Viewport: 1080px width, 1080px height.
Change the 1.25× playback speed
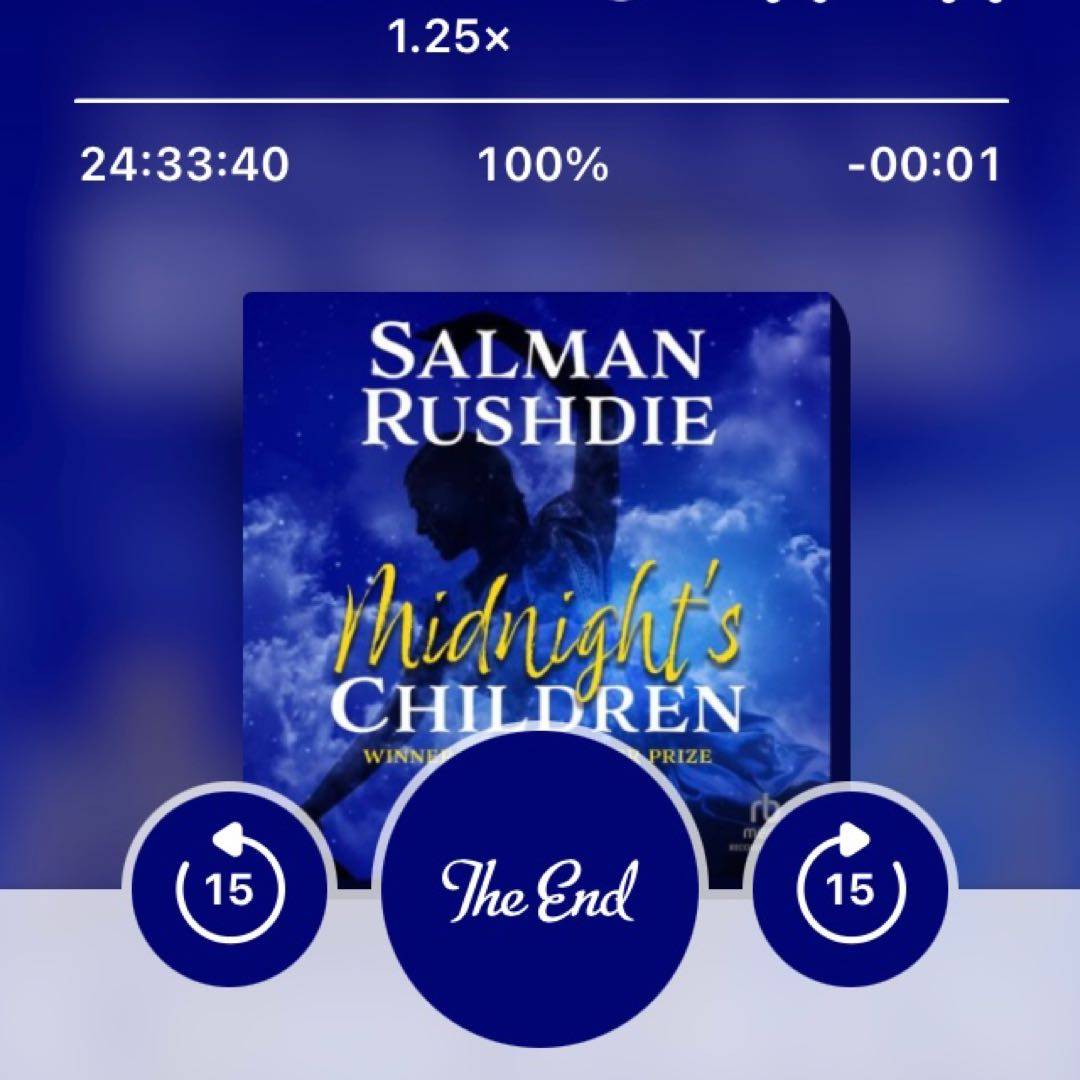[x=448, y=39]
